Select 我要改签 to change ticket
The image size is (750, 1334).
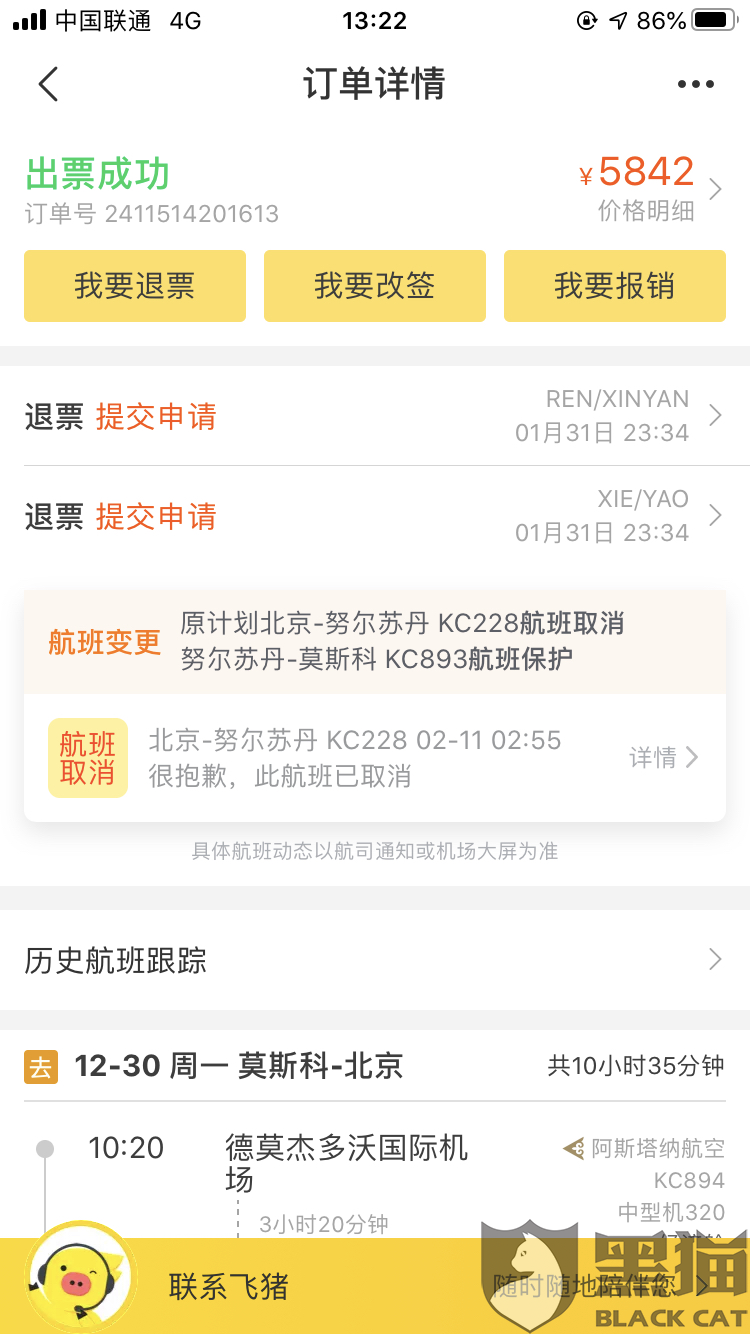tap(375, 286)
